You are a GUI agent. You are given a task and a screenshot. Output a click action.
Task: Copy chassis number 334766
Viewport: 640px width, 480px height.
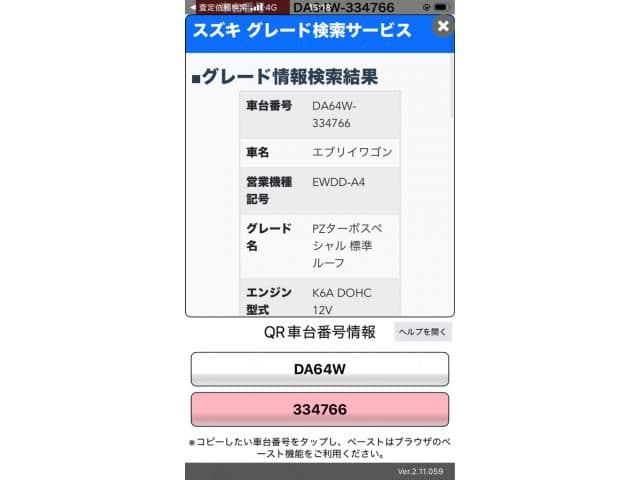pyautogui.click(x=319, y=409)
